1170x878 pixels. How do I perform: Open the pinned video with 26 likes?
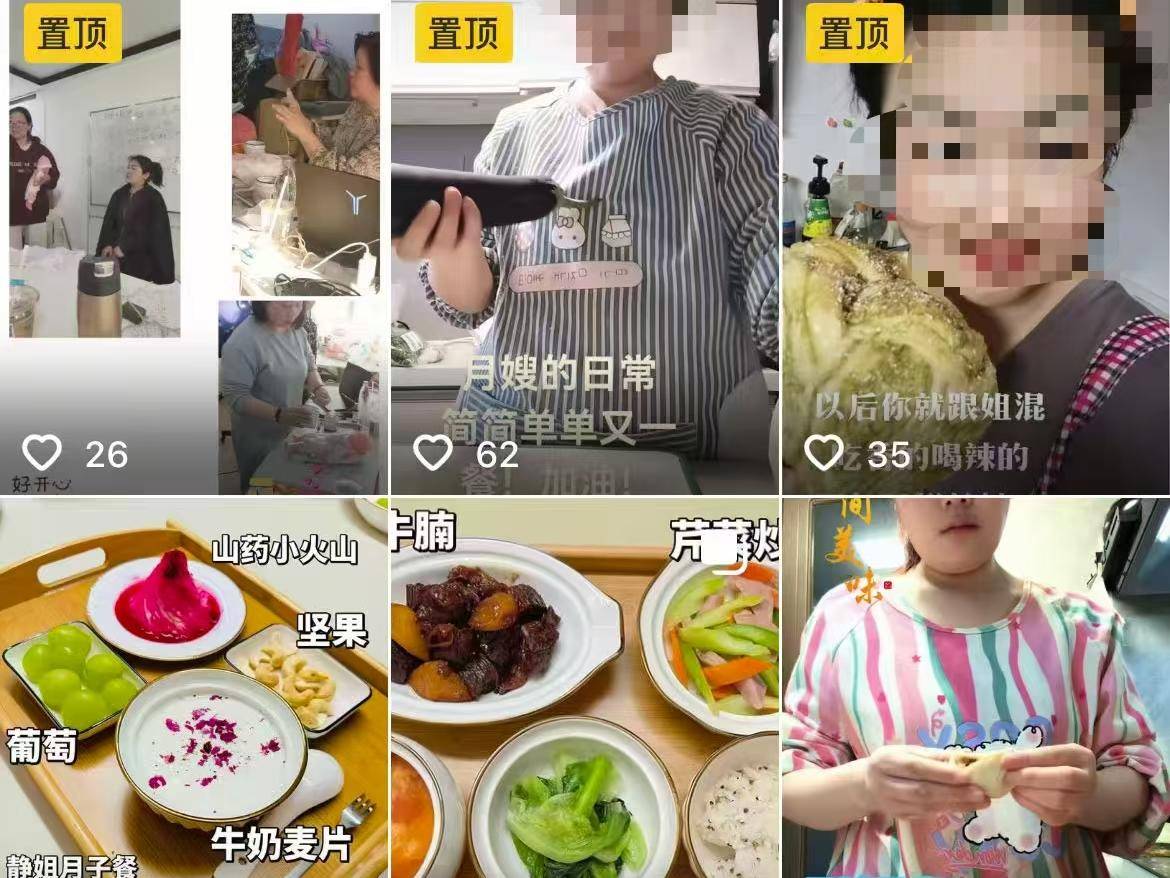[194, 250]
